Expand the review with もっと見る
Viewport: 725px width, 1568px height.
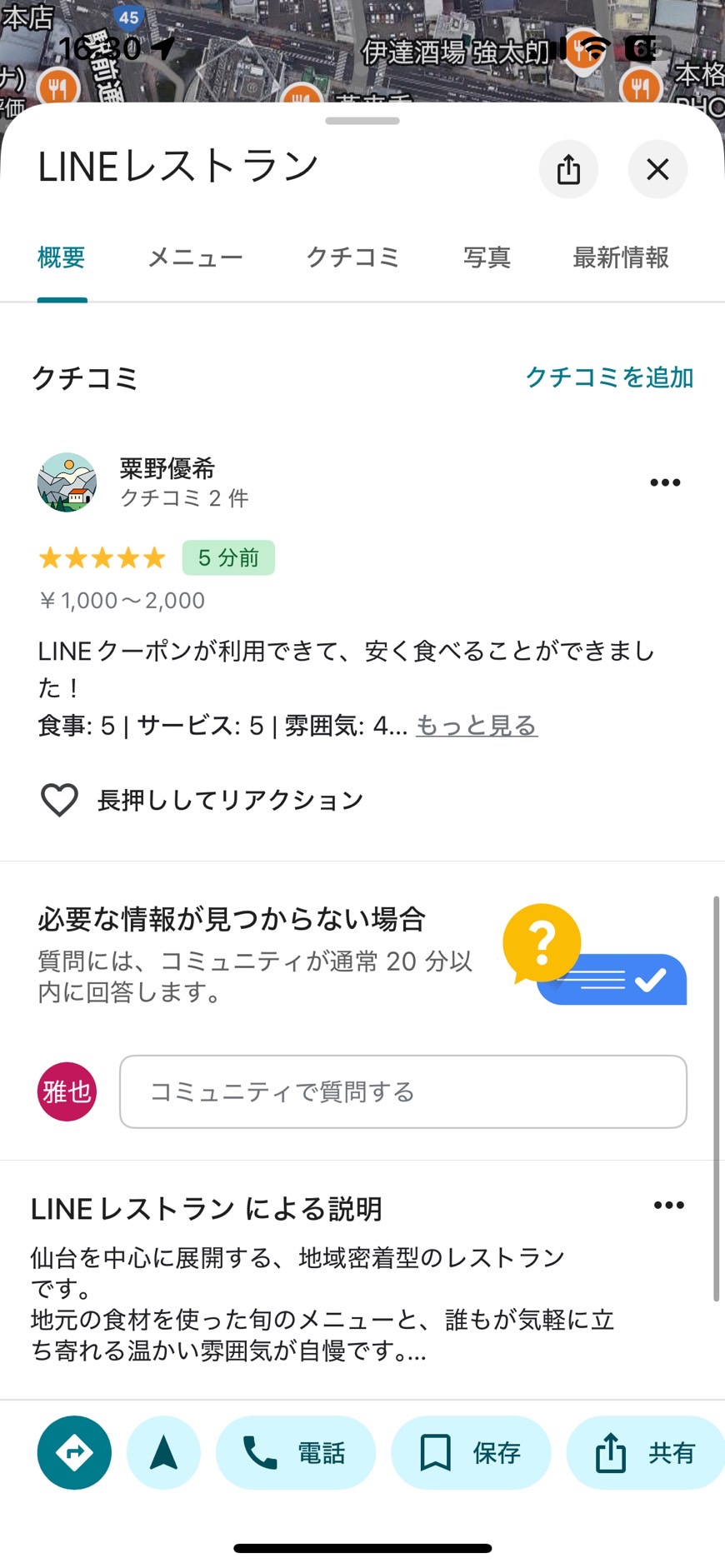point(477,726)
